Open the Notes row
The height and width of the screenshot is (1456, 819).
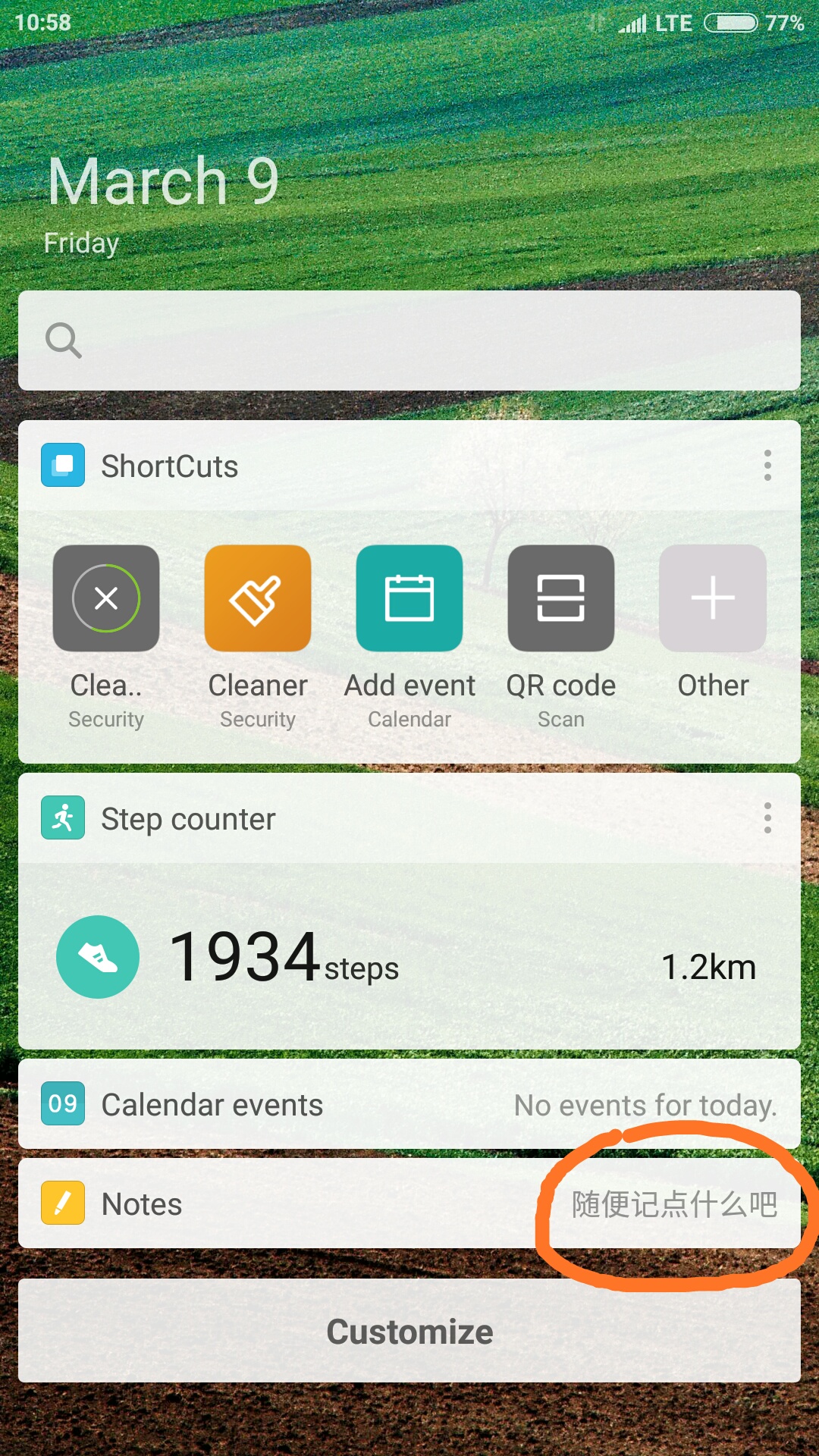[x=409, y=1203]
